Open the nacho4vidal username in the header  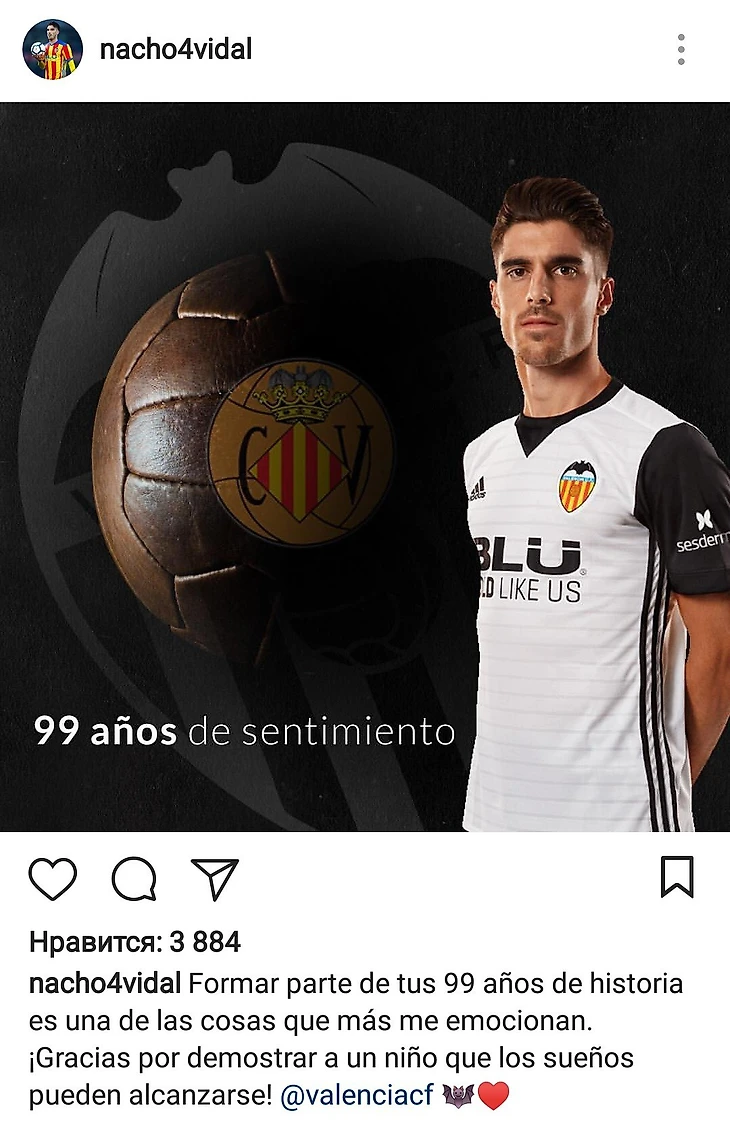[x=176, y=49]
